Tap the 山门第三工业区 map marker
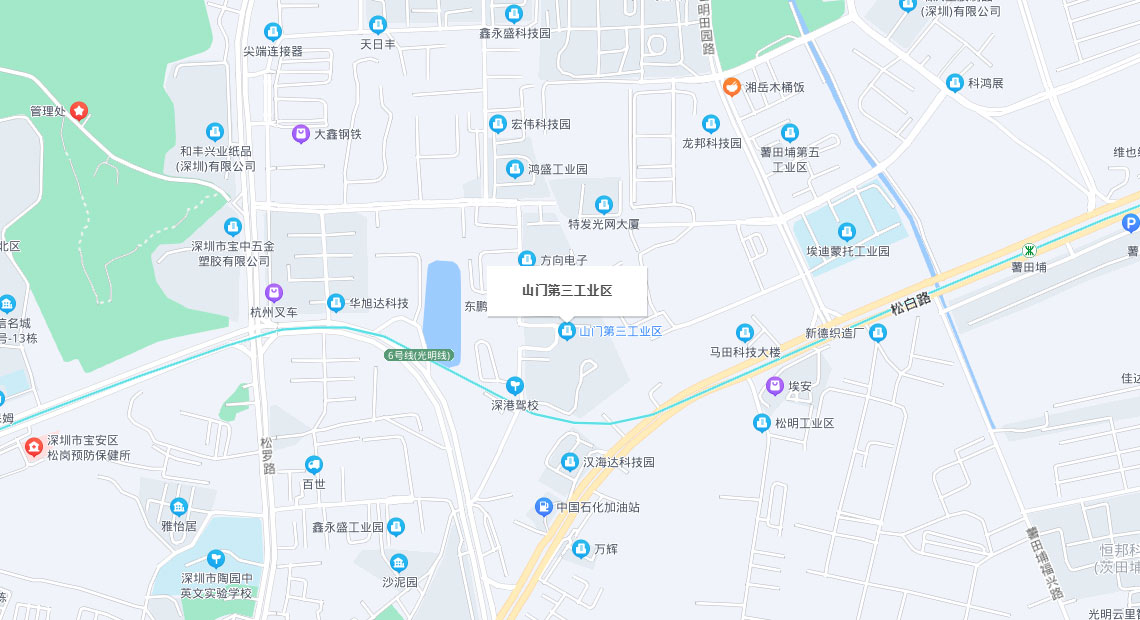Viewport: 1140px width, 620px height. [566, 331]
